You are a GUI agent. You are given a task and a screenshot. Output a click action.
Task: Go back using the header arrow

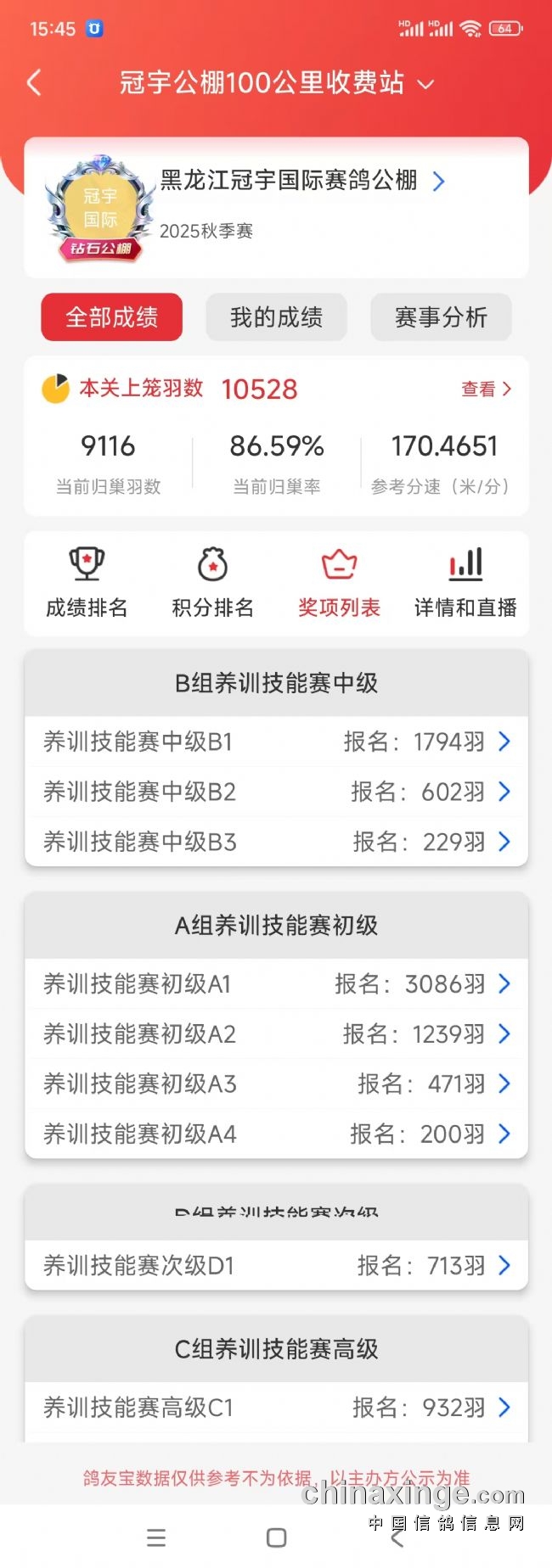coord(34,83)
